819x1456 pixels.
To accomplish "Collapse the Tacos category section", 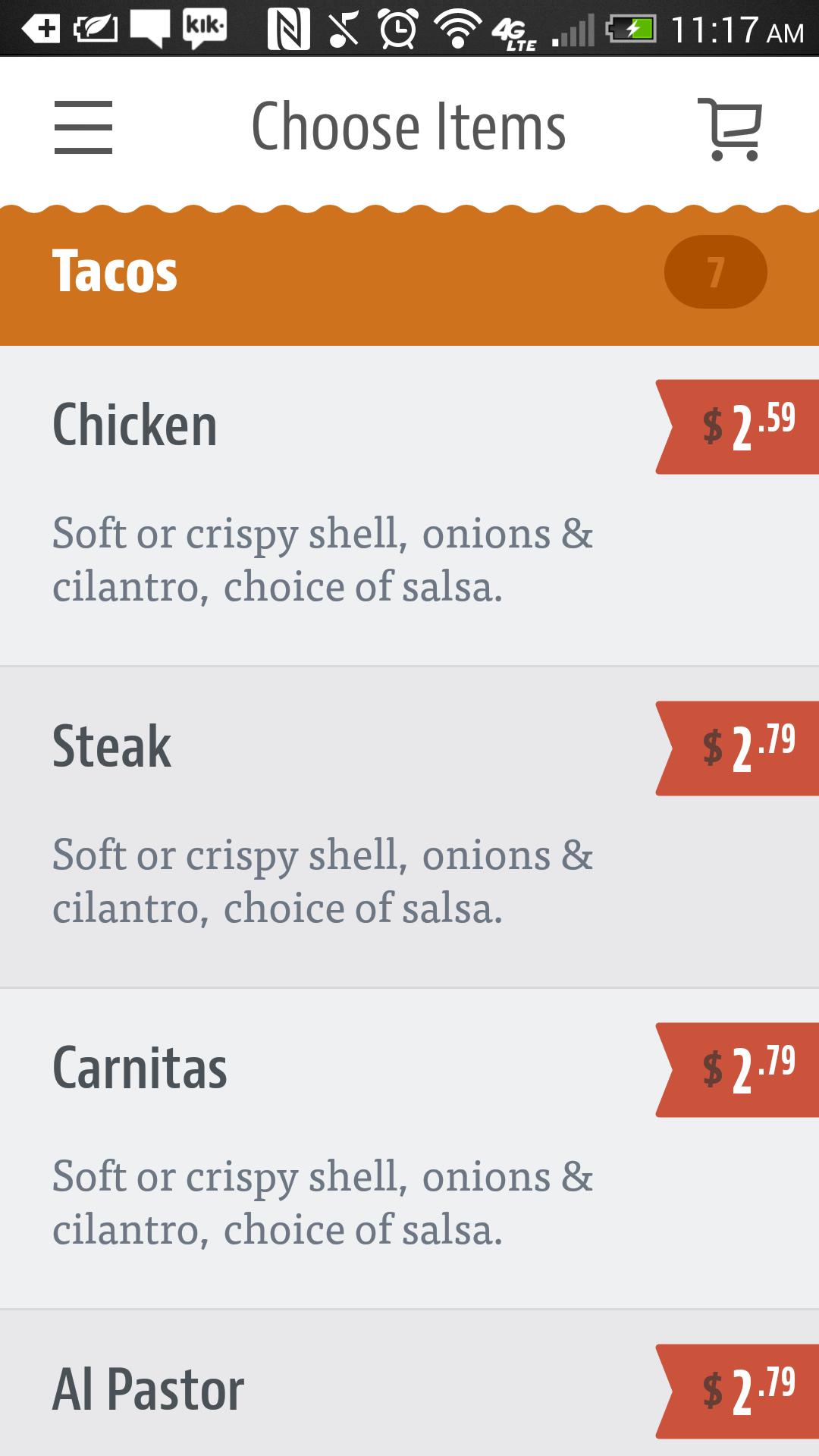I will coord(303,273).
